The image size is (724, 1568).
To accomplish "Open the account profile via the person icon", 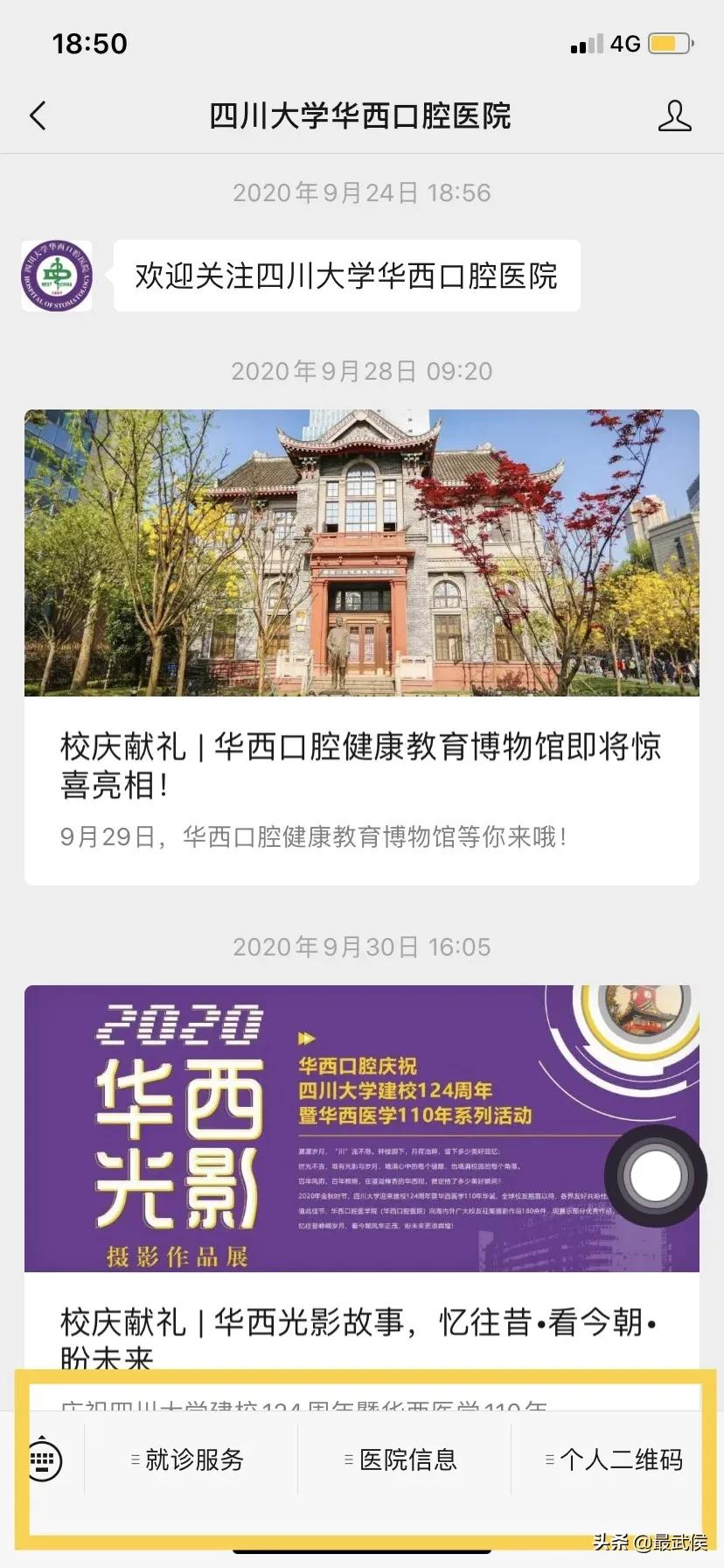I will (x=674, y=115).
